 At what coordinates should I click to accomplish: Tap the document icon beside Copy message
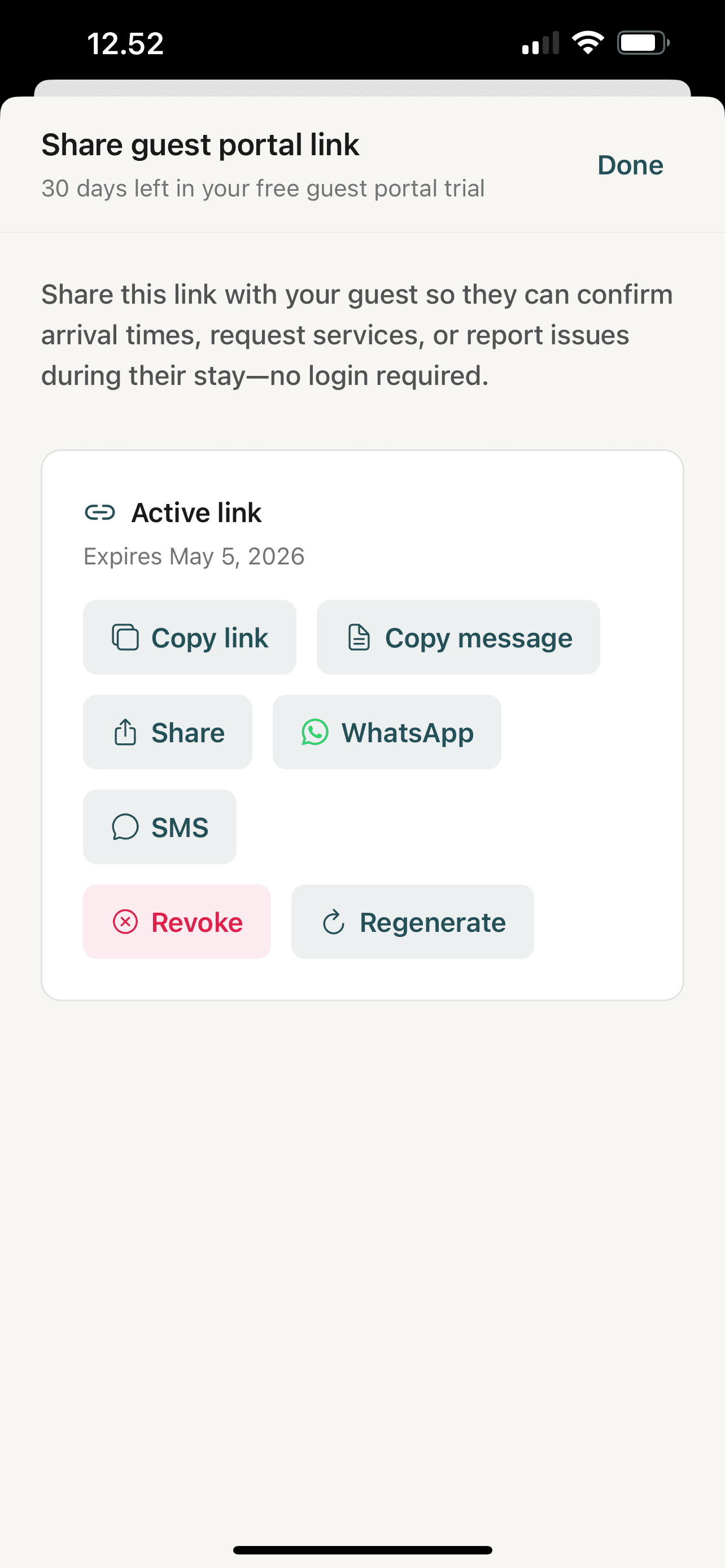(359, 637)
